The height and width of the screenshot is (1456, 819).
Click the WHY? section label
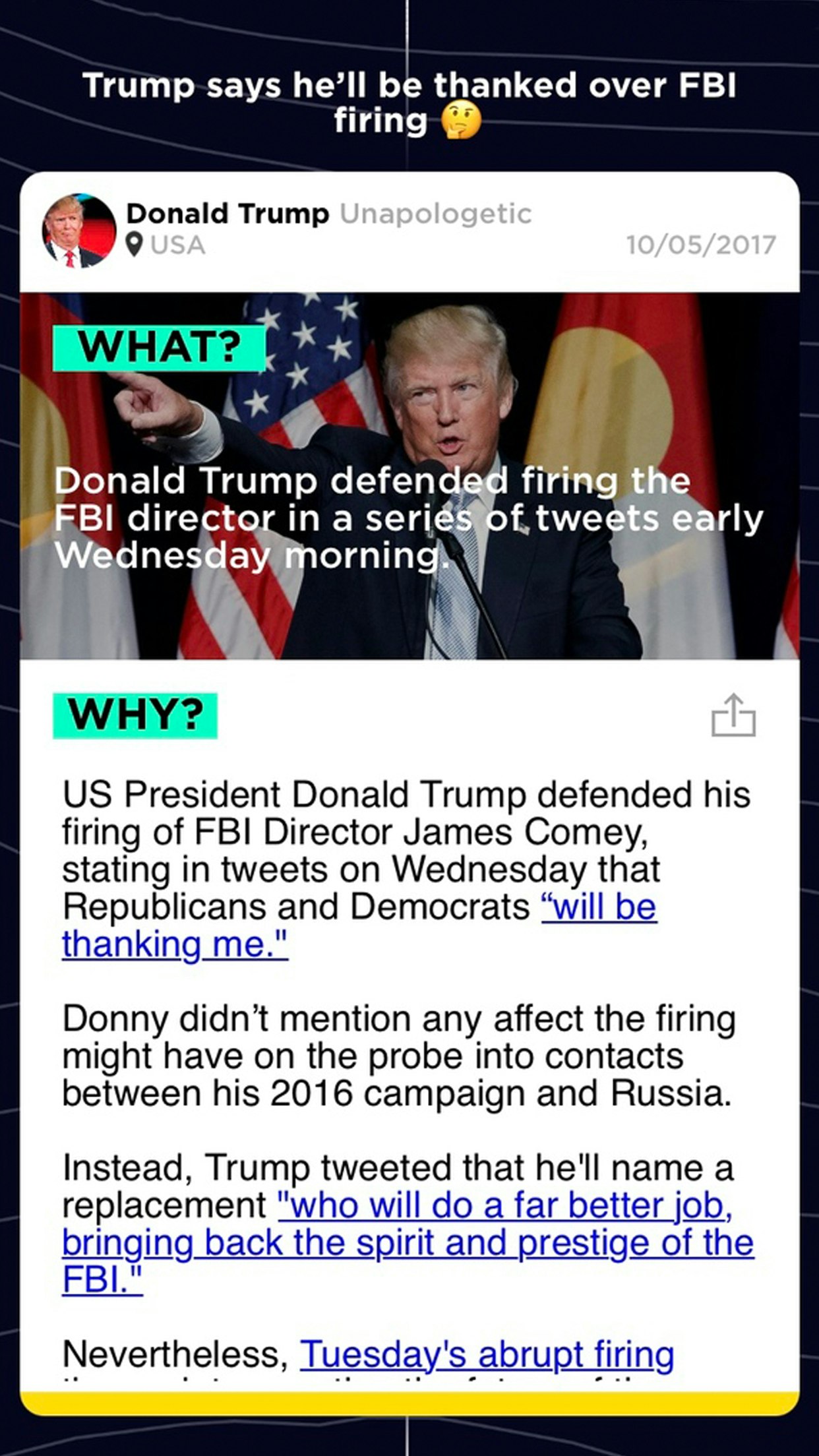tap(136, 717)
